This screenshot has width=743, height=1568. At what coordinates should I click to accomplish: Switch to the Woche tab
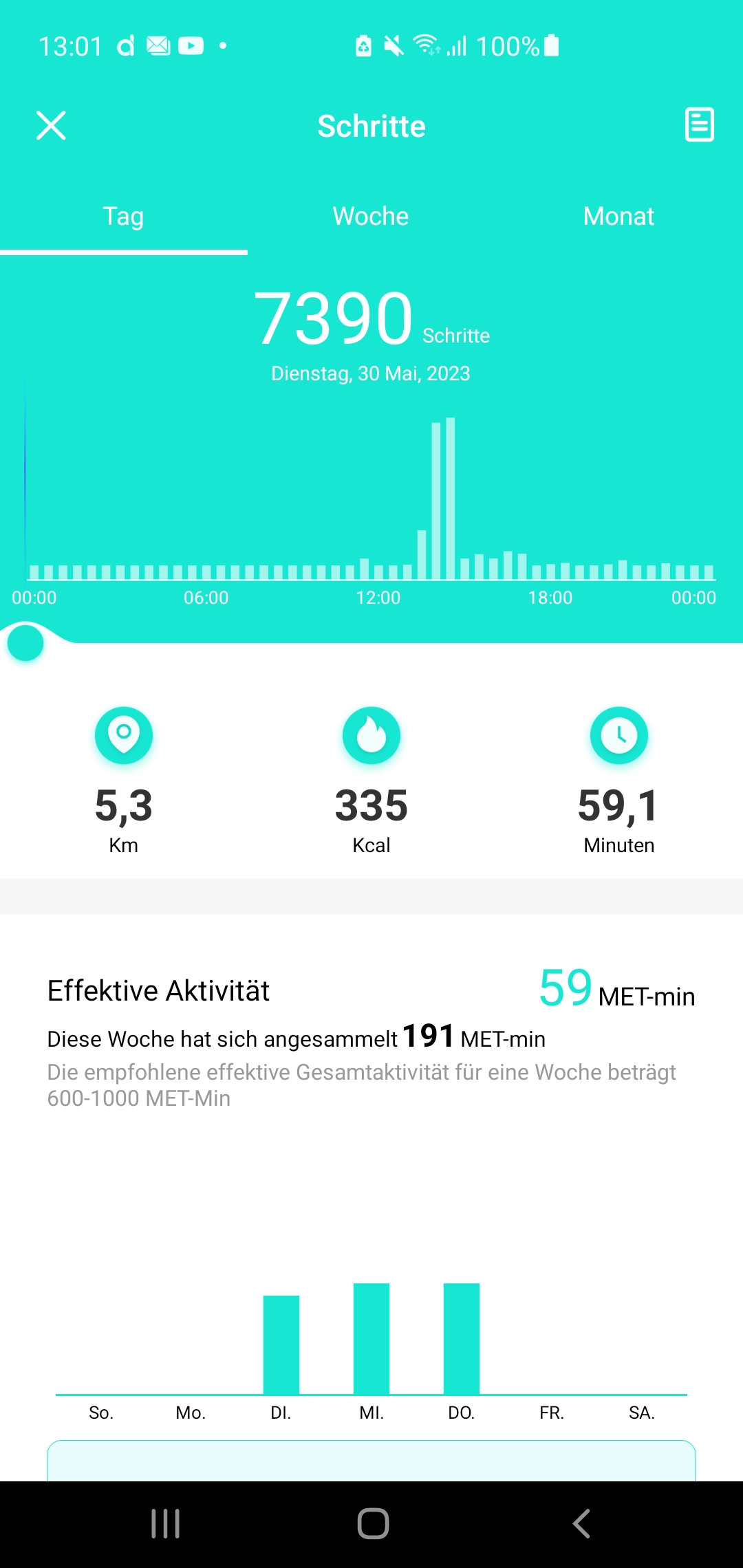tap(371, 217)
